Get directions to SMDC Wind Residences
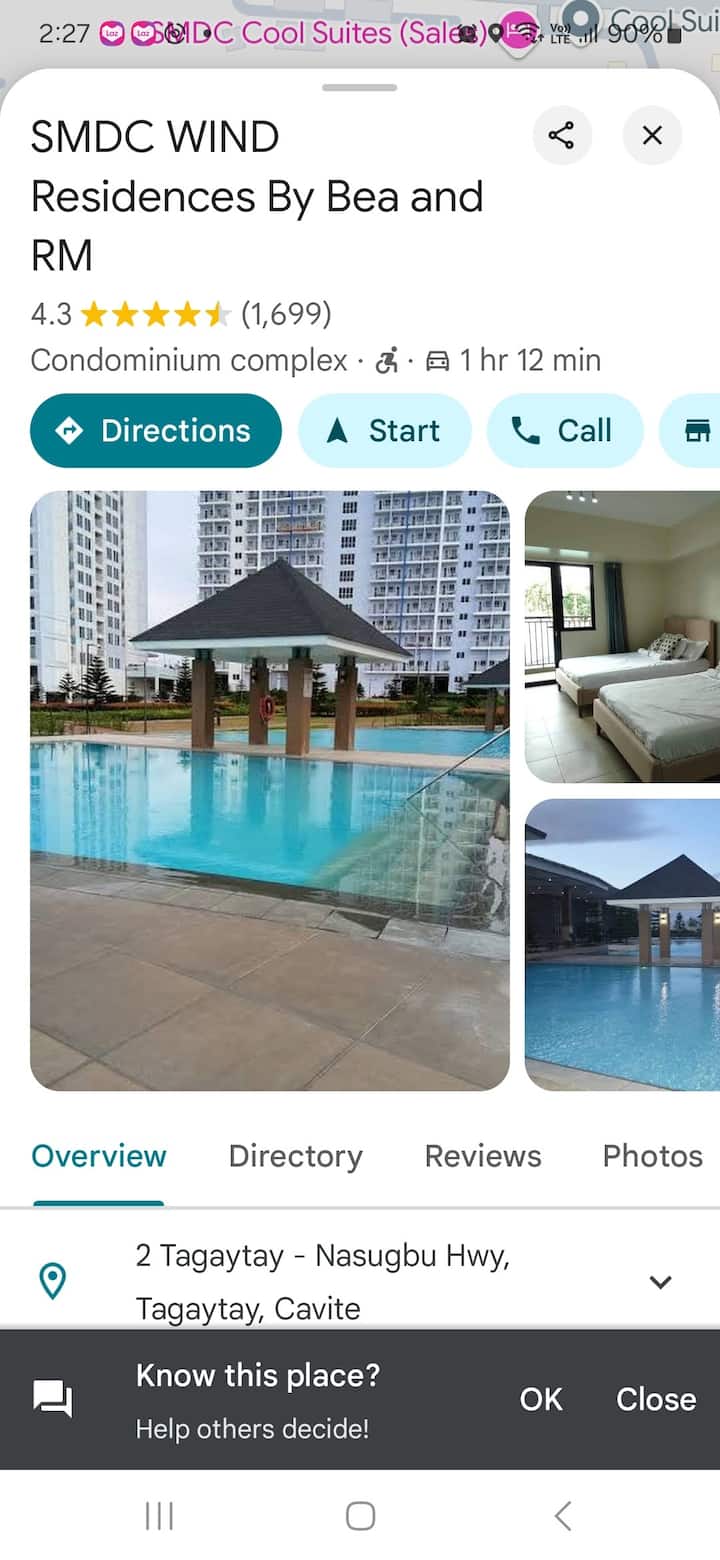The height and width of the screenshot is (1560, 720). point(155,431)
